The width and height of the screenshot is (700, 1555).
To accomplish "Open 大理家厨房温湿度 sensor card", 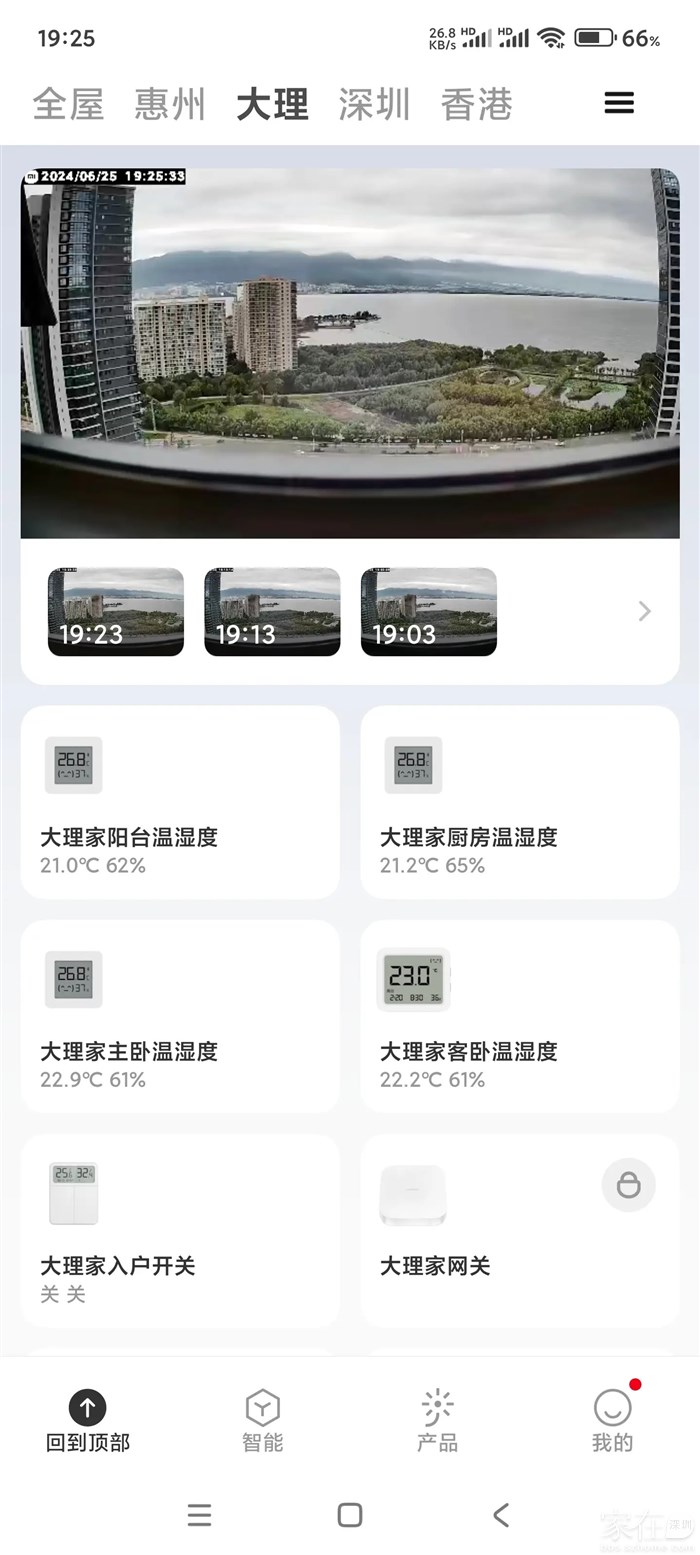I will point(520,802).
